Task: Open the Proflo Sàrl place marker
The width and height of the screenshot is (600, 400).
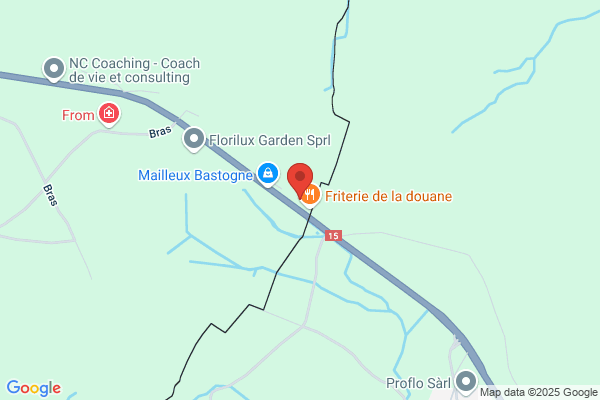Action: [x=466, y=382]
